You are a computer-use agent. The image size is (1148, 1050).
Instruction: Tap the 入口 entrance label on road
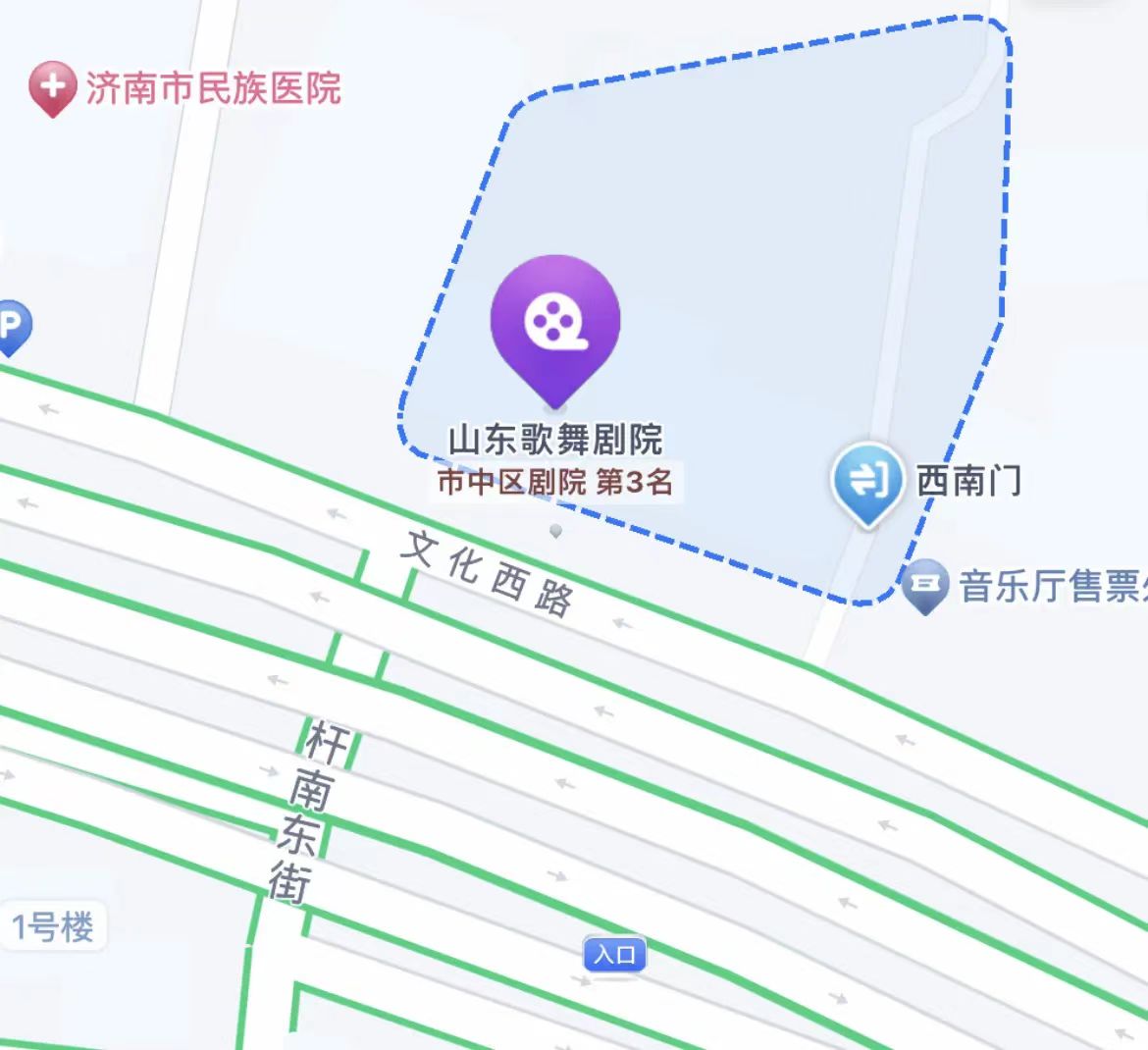(x=615, y=954)
